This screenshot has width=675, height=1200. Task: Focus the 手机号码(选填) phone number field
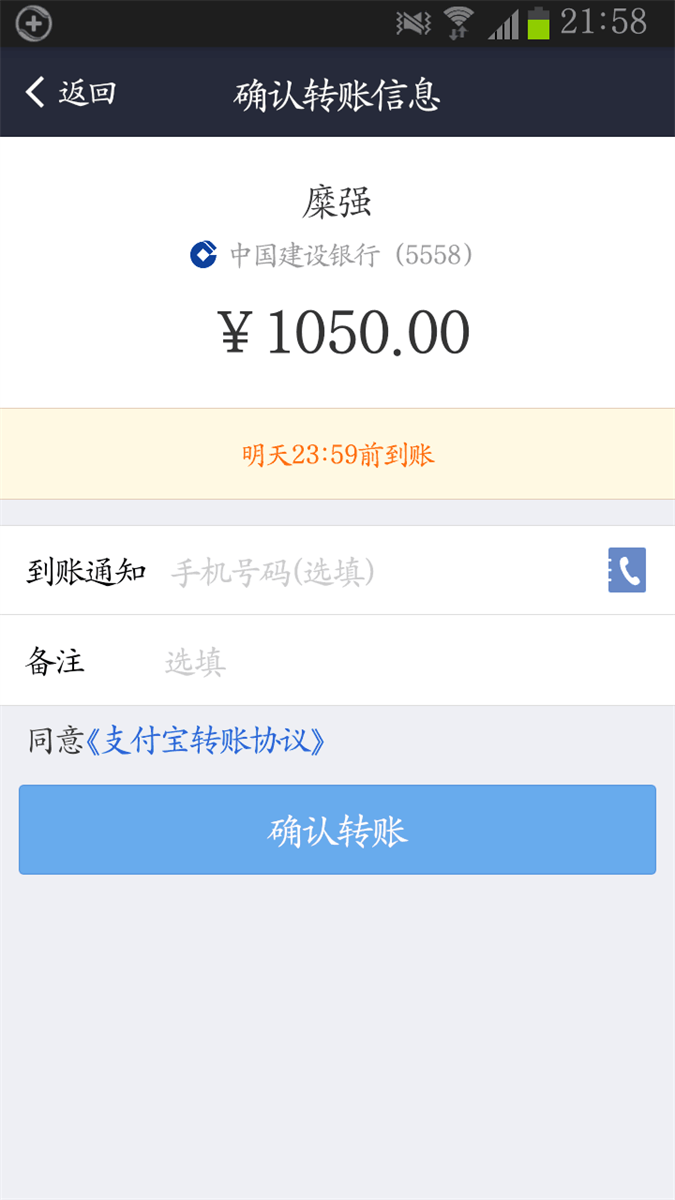tap(380, 572)
